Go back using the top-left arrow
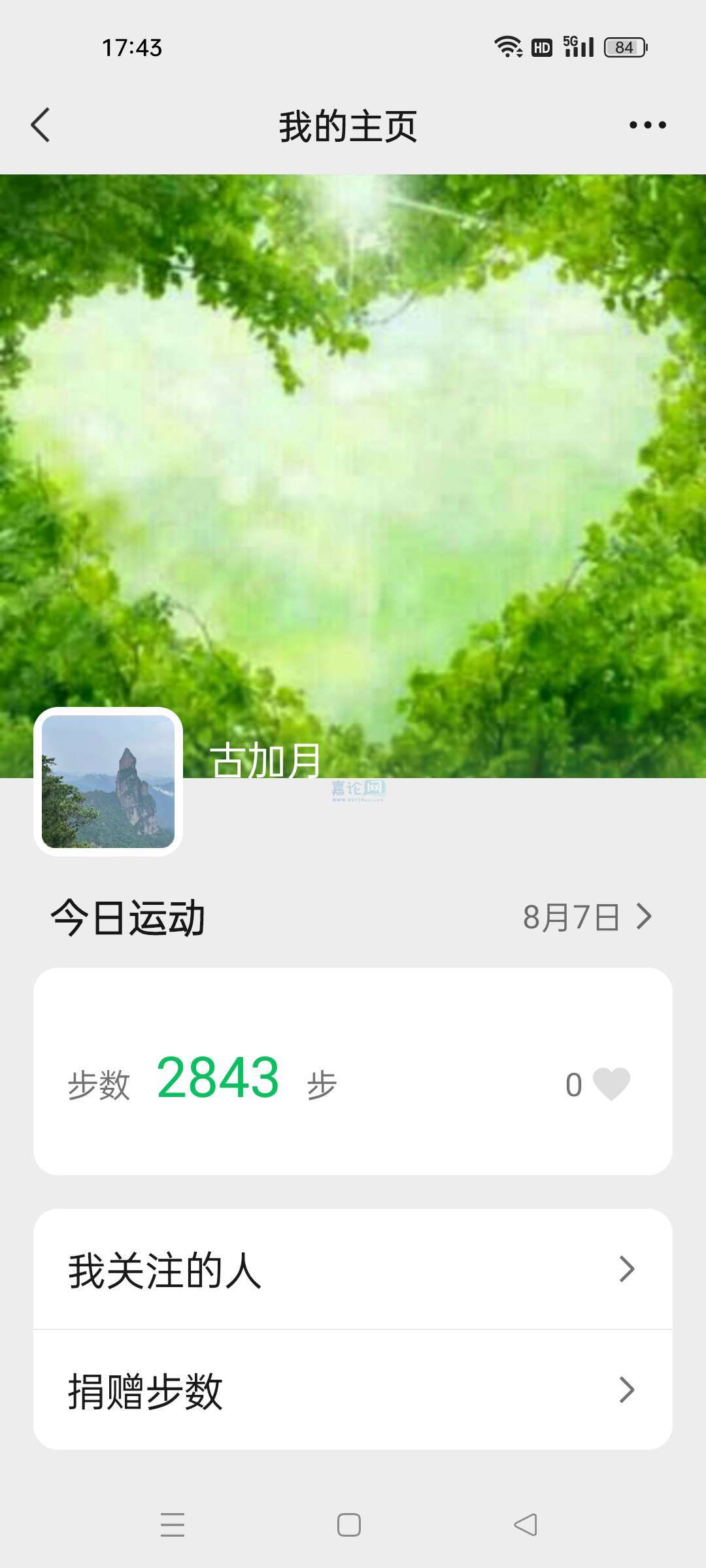Screen dimensions: 706x1568 [x=41, y=125]
